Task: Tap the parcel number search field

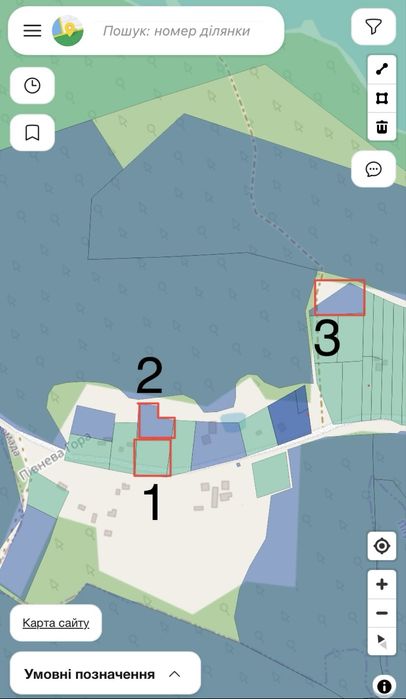Action: [x=176, y=31]
